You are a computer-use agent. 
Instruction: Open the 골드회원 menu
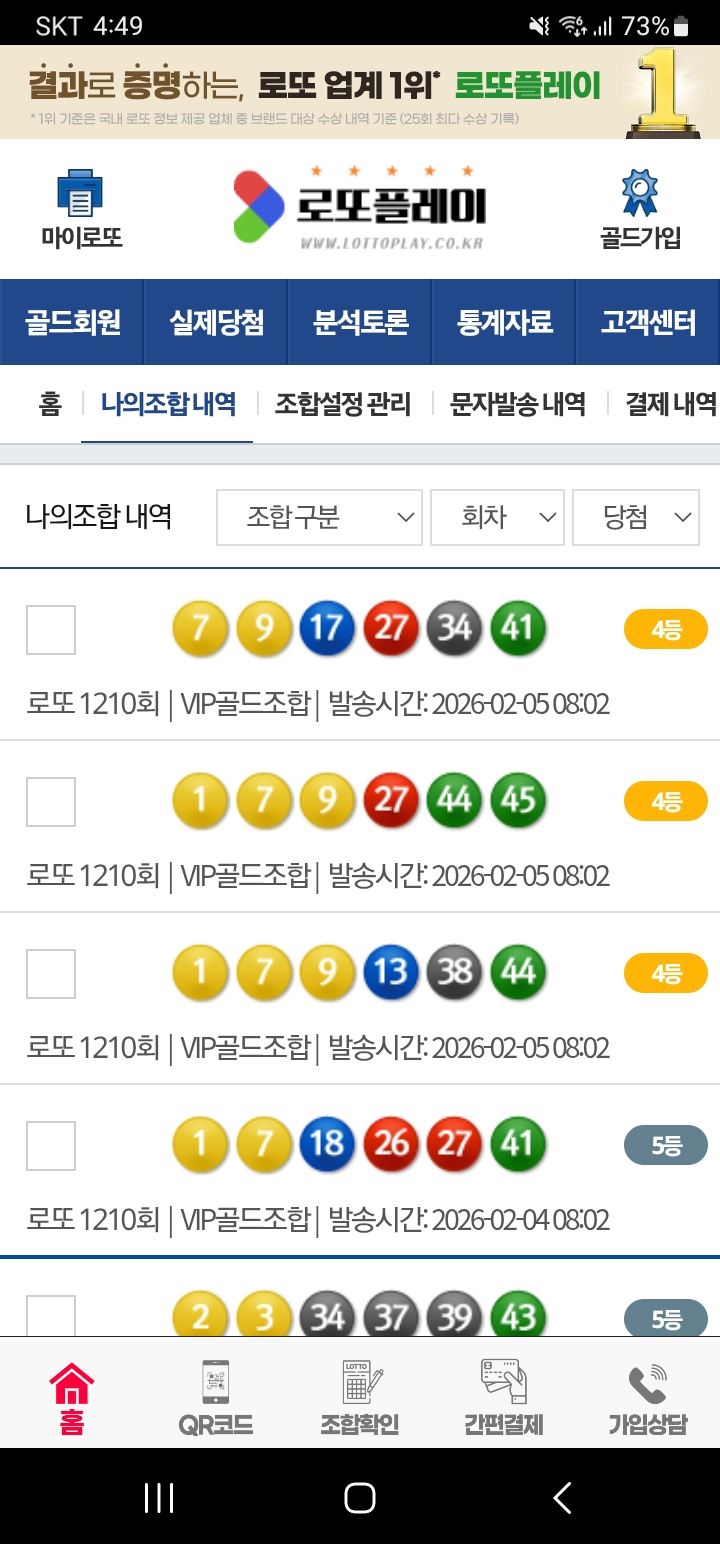[x=72, y=322]
